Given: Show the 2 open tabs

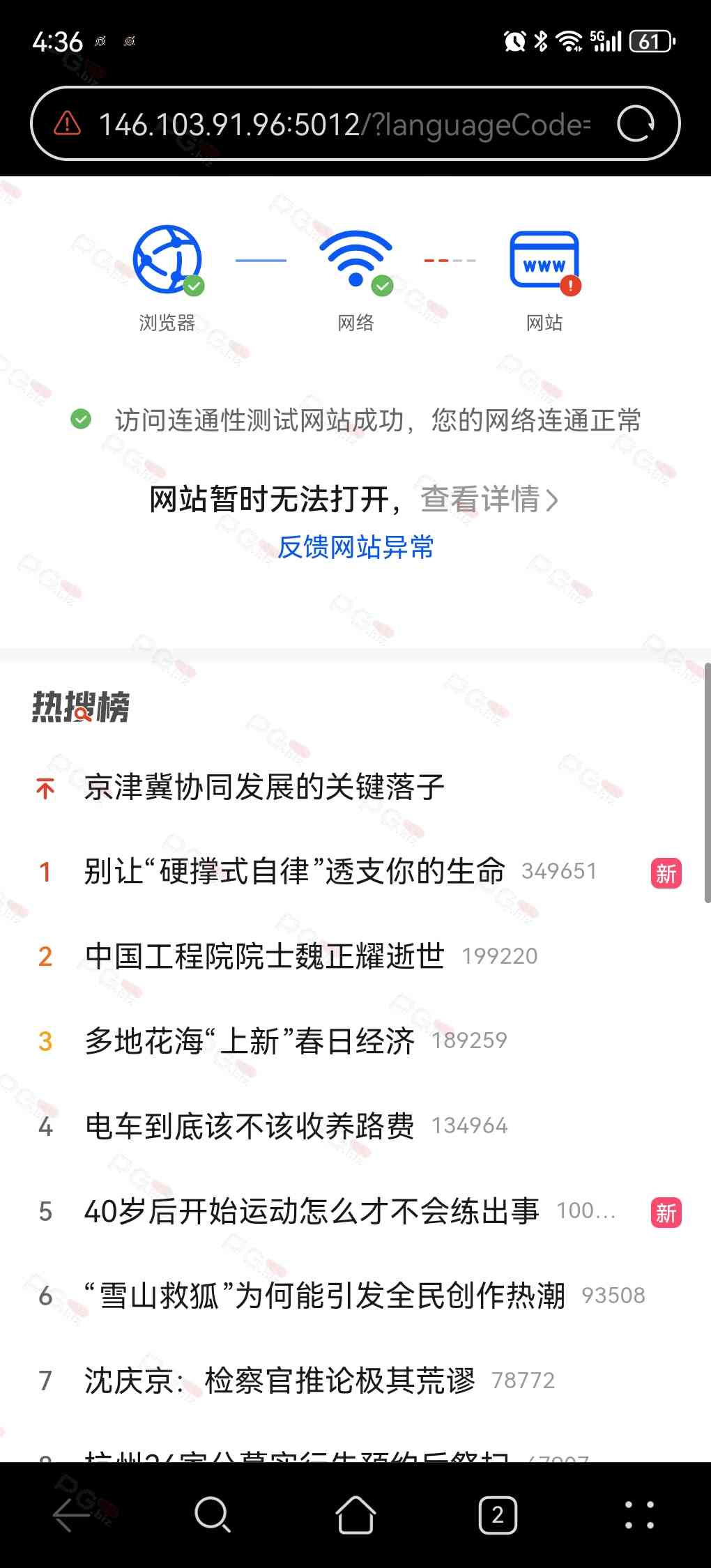Looking at the screenshot, I should pos(498,1514).
